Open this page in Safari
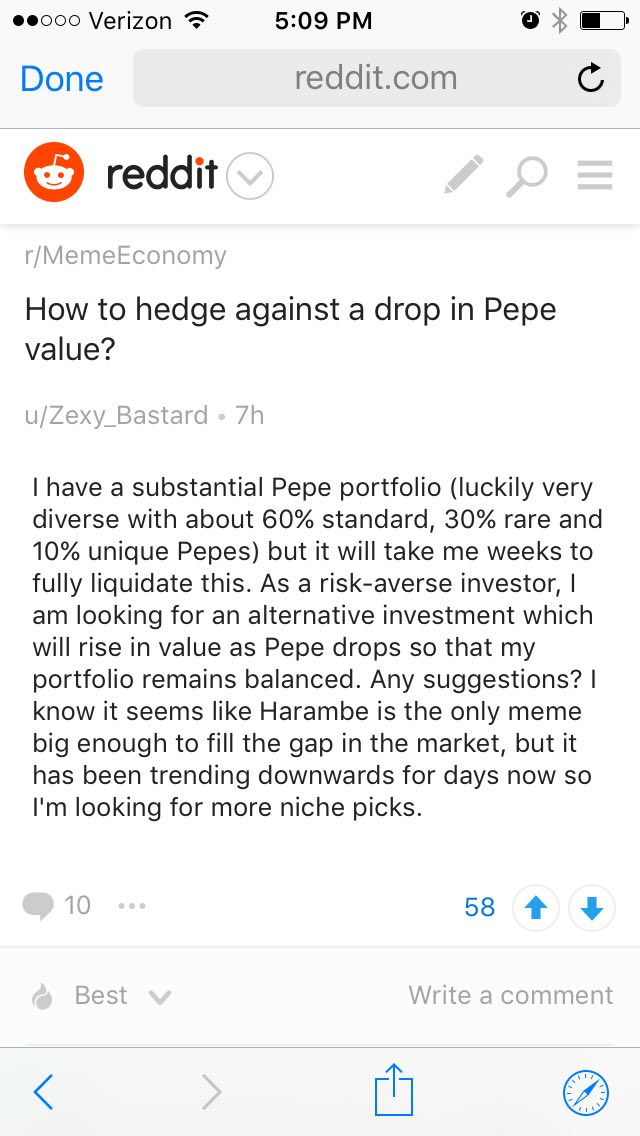Viewport: 640px width, 1136px height. (x=586, y=1092)
